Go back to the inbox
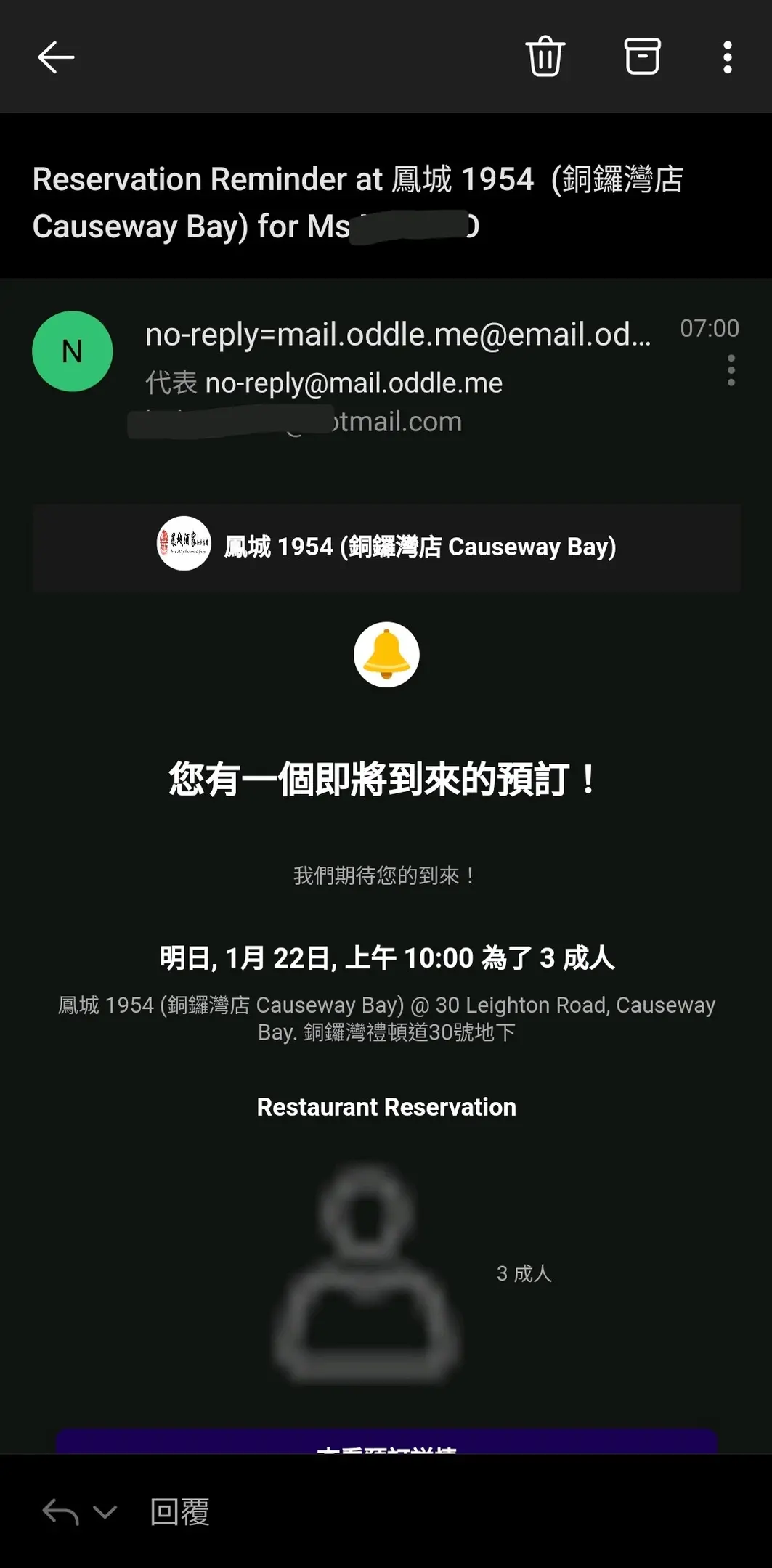This screenshot has height=1568, width=772. (56, 57)
